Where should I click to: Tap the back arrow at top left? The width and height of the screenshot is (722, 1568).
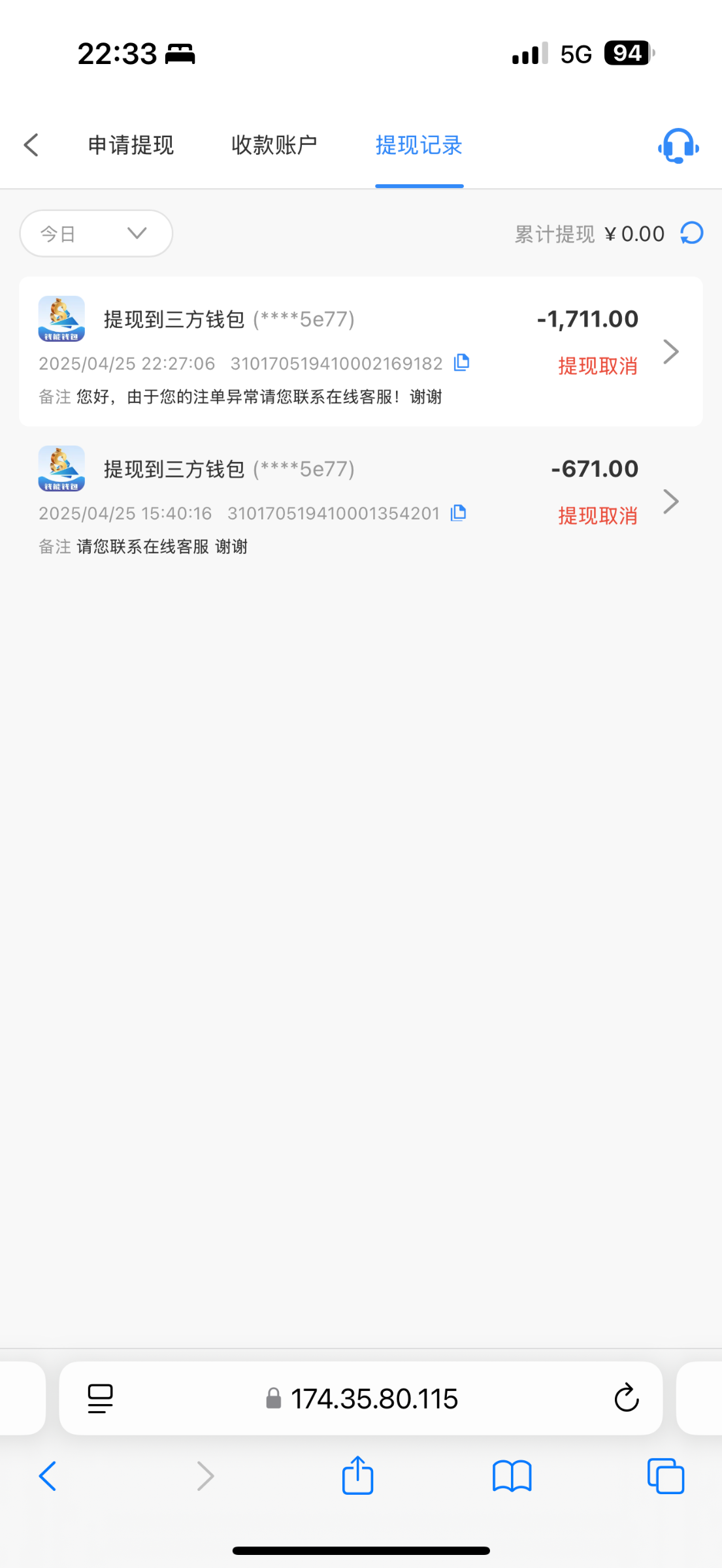[x=31, y=145]
